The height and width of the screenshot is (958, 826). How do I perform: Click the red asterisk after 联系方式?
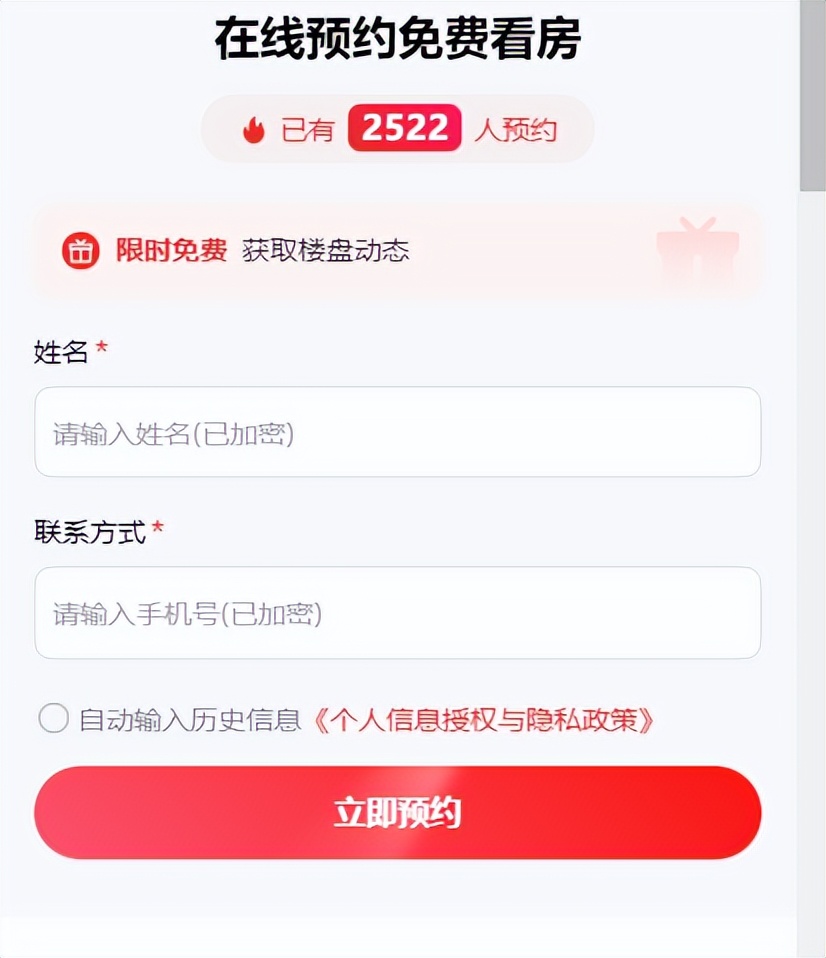pyautogui.click(x=155, y=530)
